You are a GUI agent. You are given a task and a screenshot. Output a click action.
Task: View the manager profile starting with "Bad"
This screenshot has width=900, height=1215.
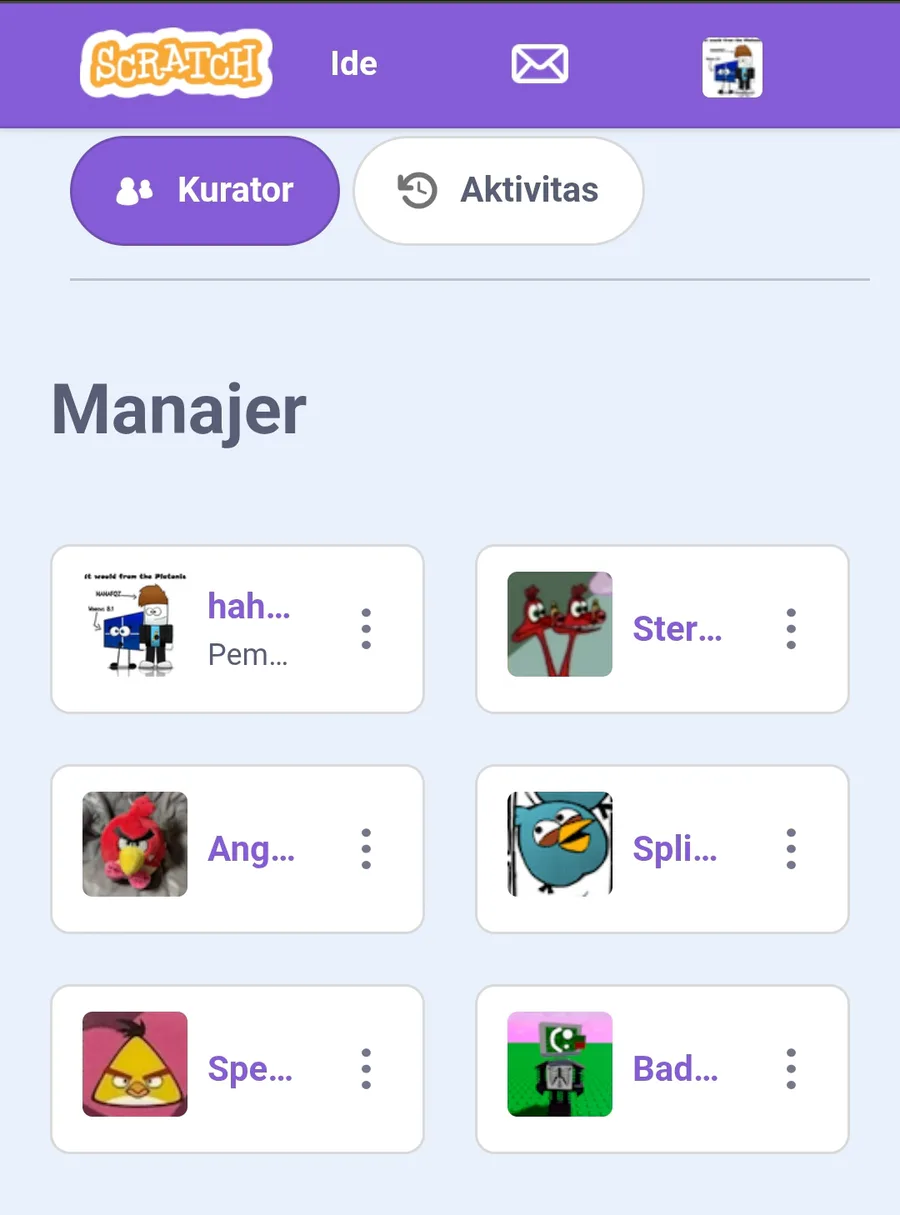coord(675,1069)
